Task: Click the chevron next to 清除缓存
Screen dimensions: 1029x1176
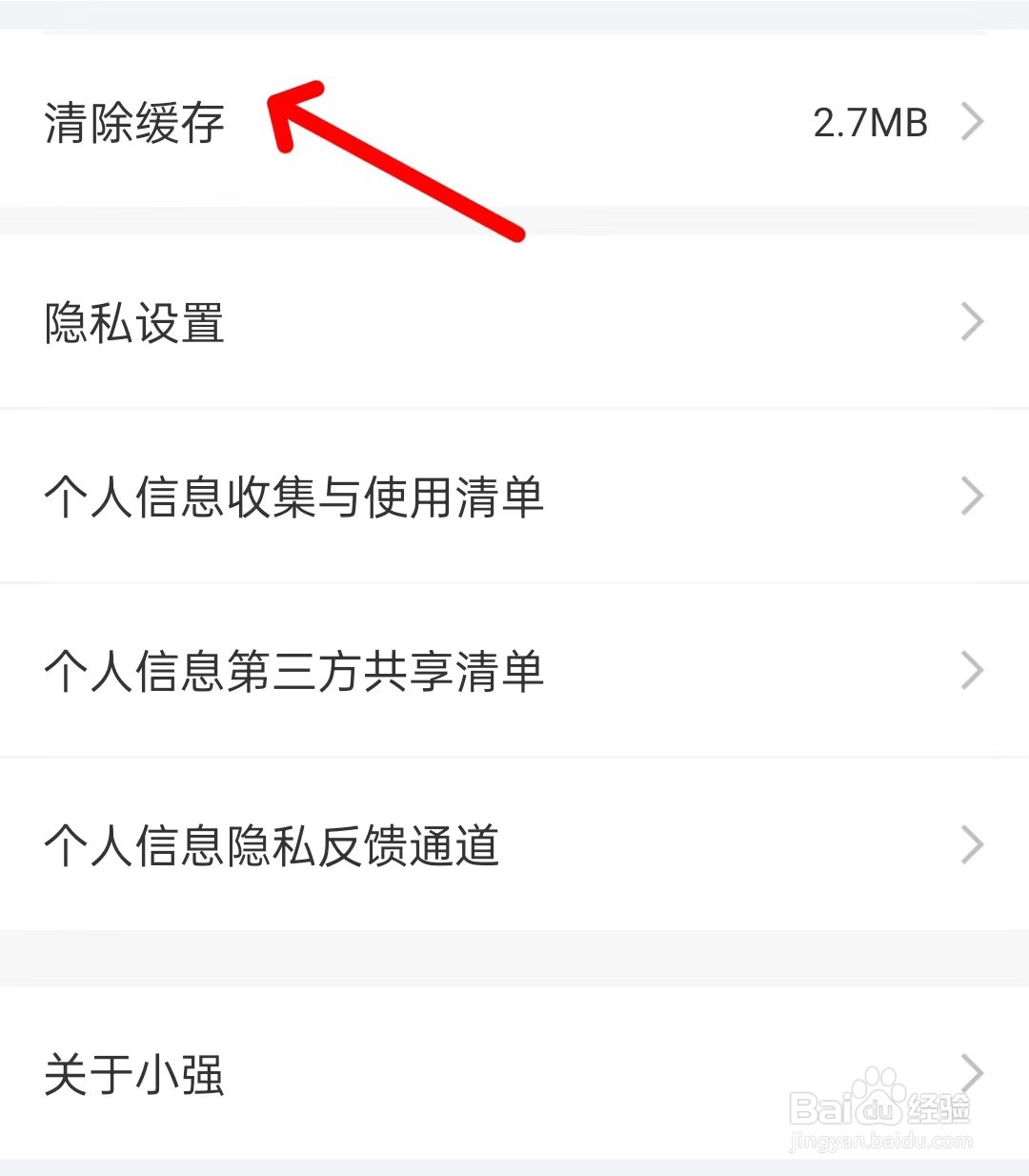Action: point(973,122)
